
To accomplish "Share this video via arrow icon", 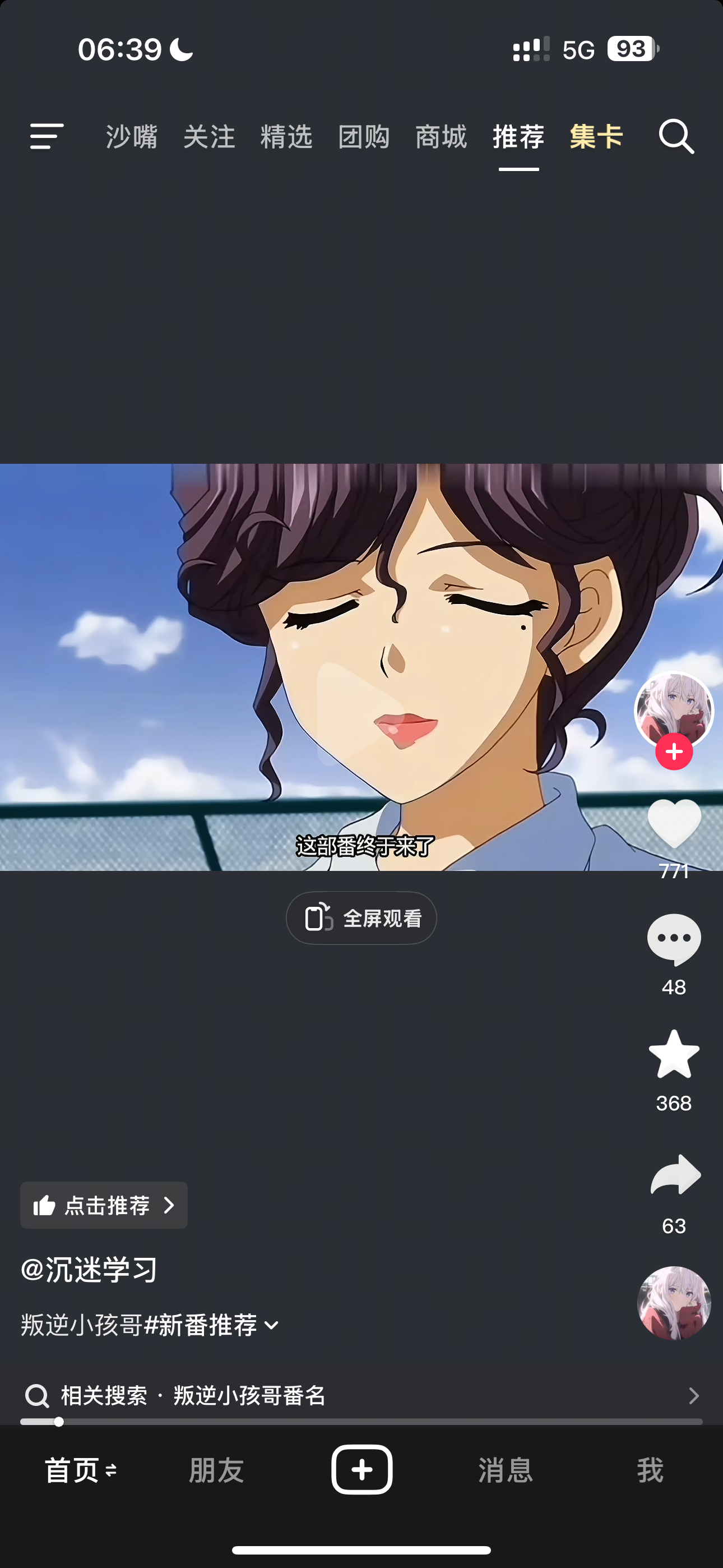I will point(675,1175).
